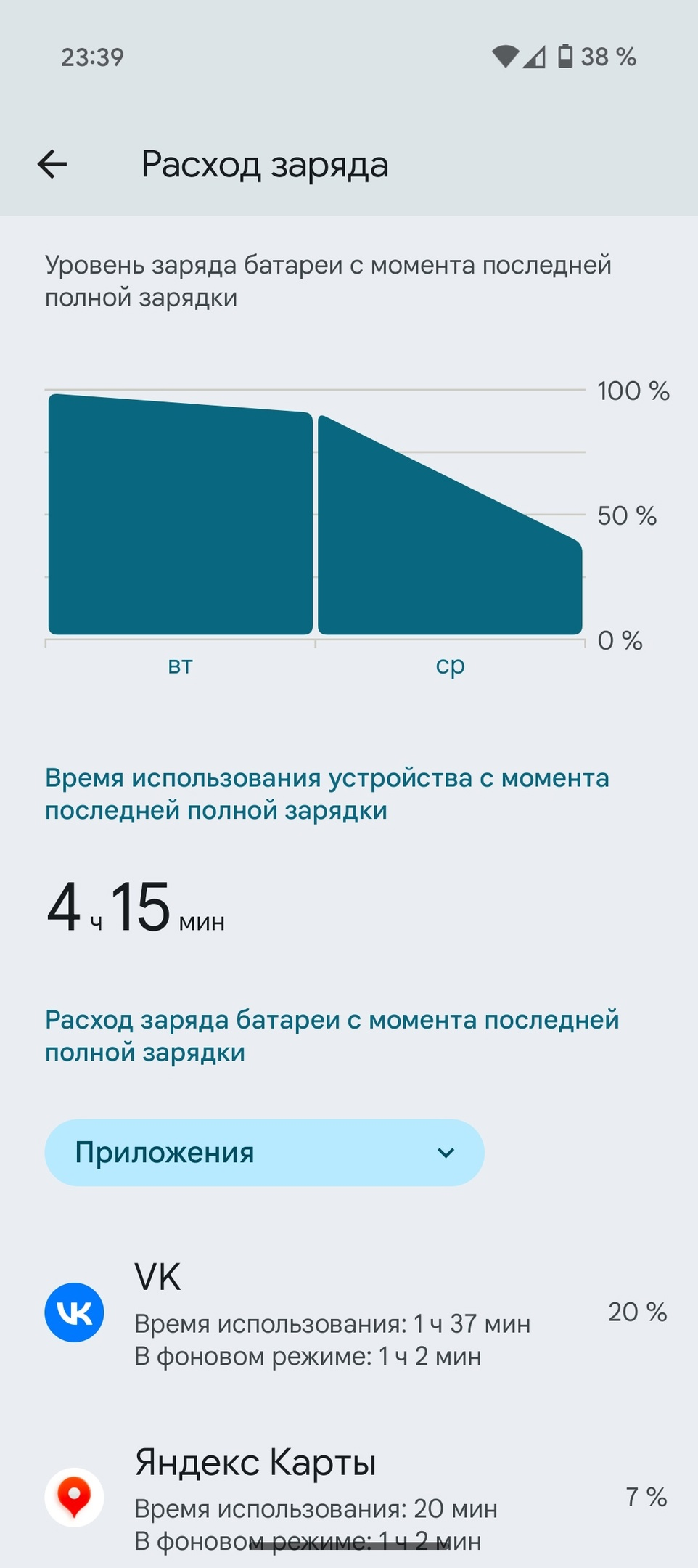This screenshot has height=1568, width=698.
Task: Select the ср bar in the battery chart
Action: [450, 524]
